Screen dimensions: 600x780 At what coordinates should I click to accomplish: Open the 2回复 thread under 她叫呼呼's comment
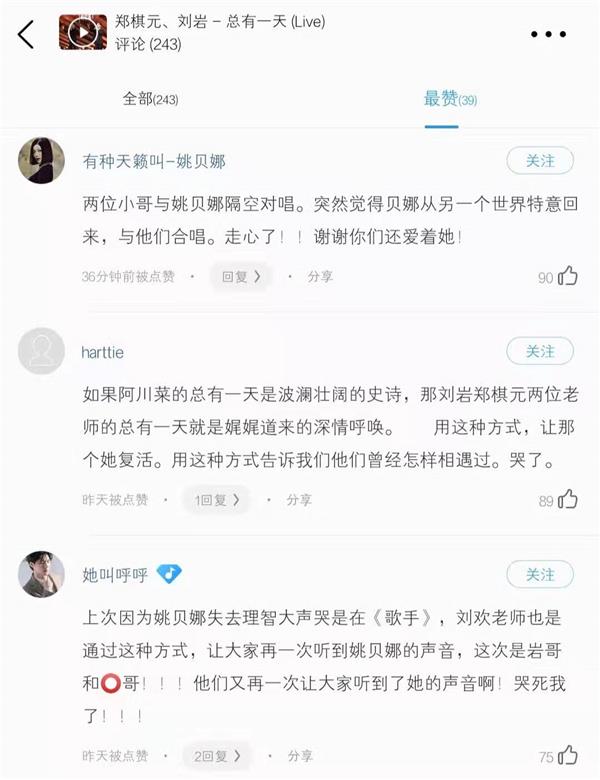217,756
